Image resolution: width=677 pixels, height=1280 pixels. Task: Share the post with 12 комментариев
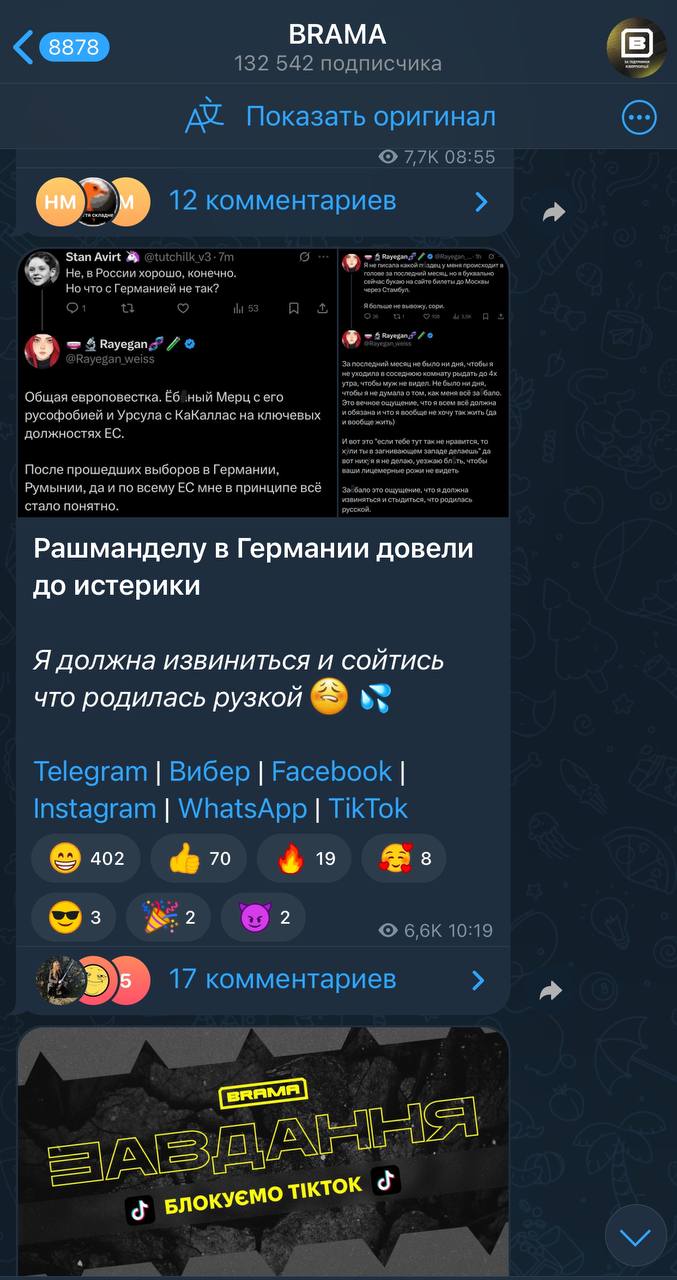[x=553, y=211]
